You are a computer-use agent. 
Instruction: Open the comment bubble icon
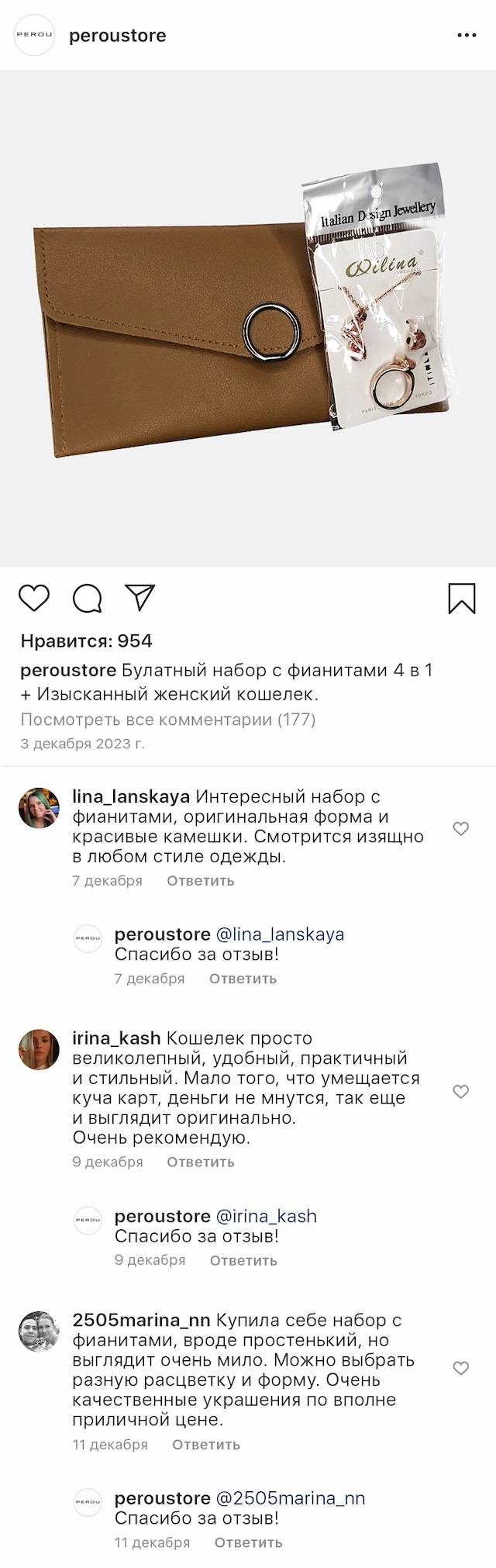(x=87, y=598)
